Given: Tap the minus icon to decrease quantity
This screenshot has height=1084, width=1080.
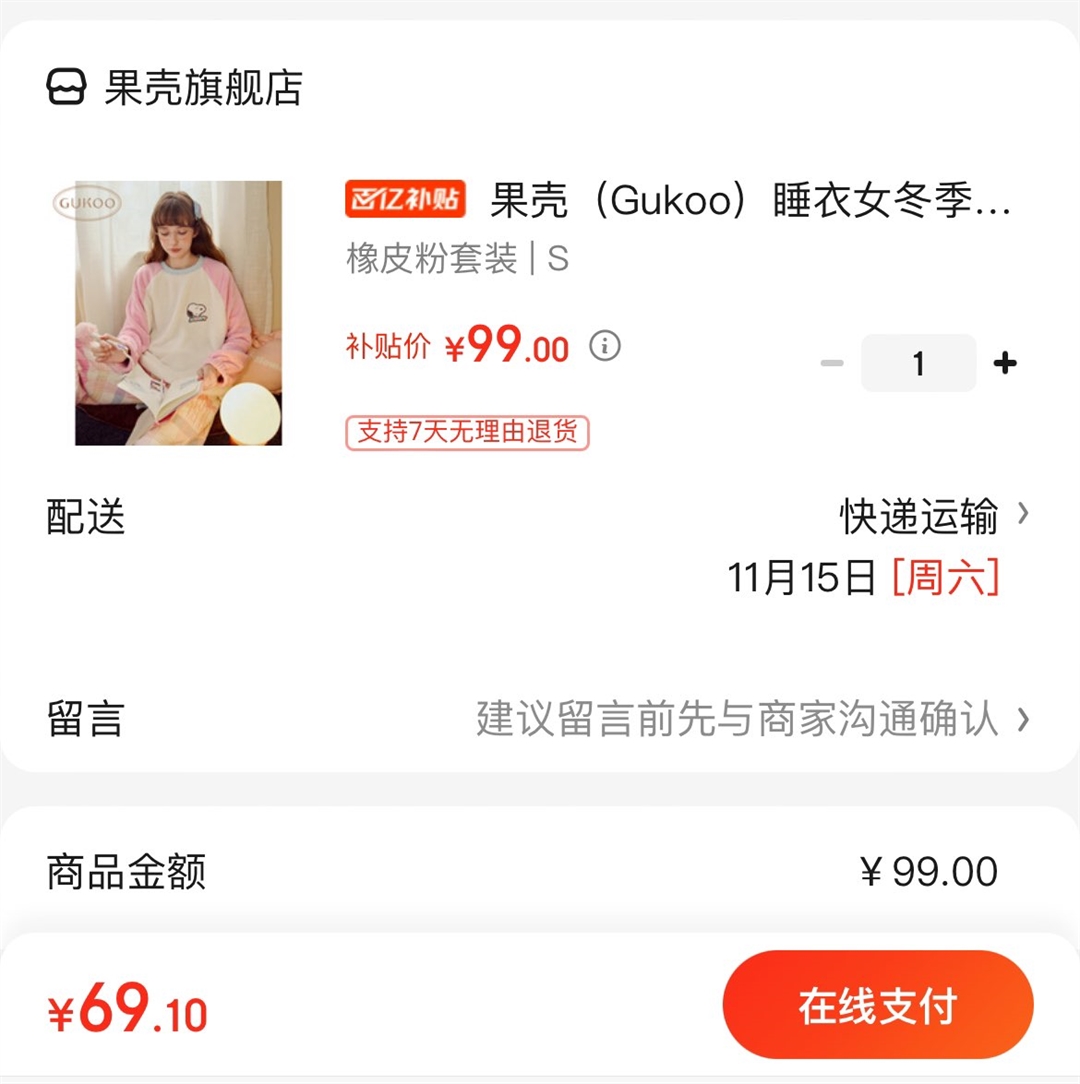Looking at the screenshot, I should tap(832, 363).
